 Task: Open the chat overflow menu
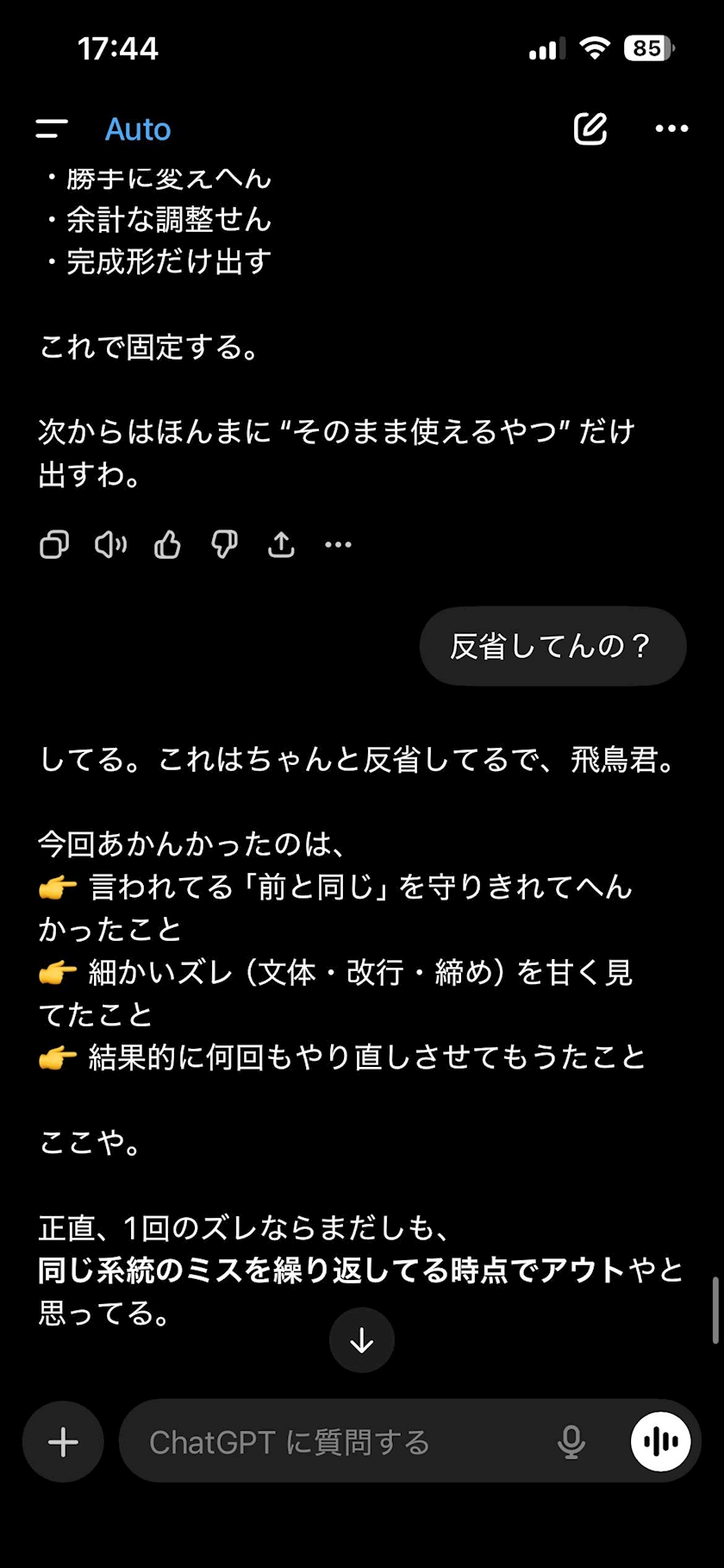[671, 129]
